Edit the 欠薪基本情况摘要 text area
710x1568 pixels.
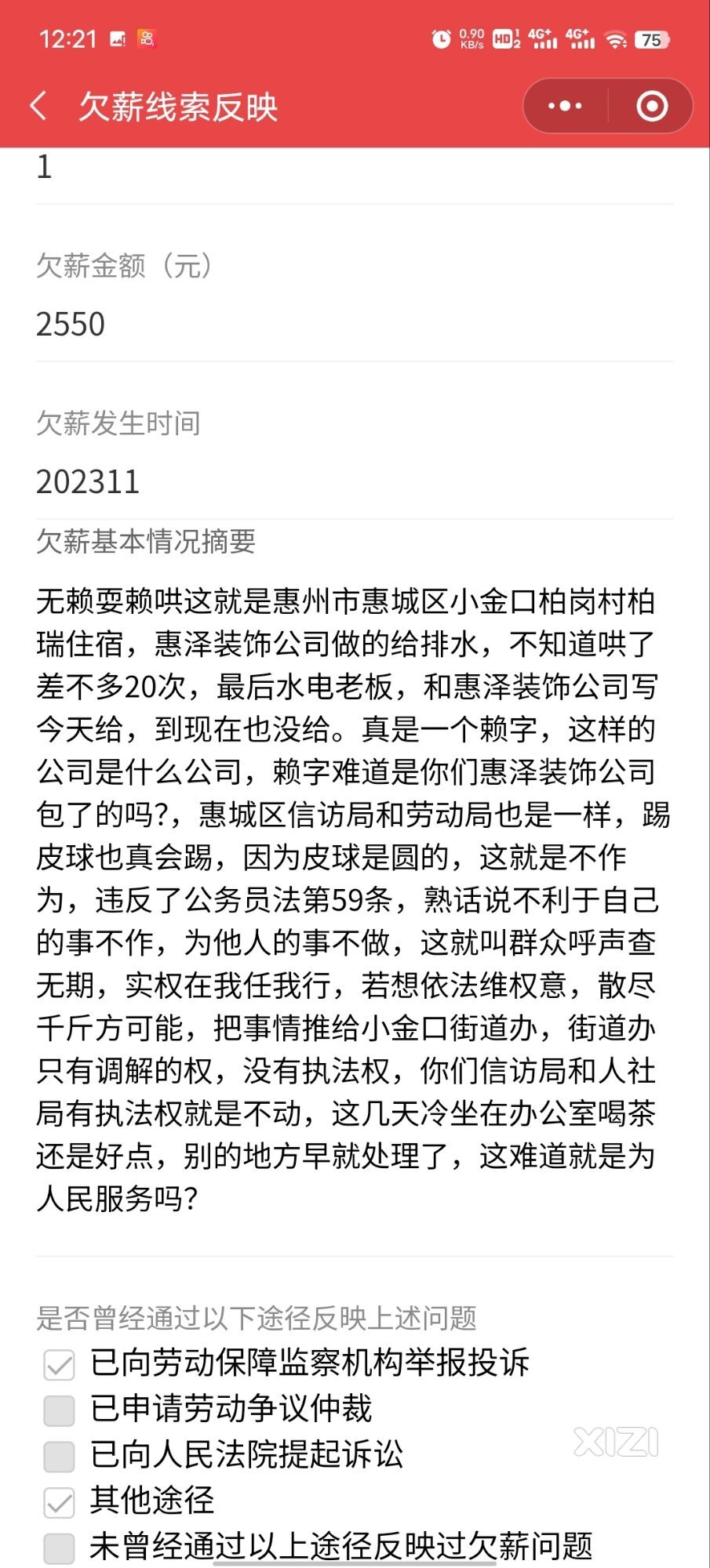point(355,899)
